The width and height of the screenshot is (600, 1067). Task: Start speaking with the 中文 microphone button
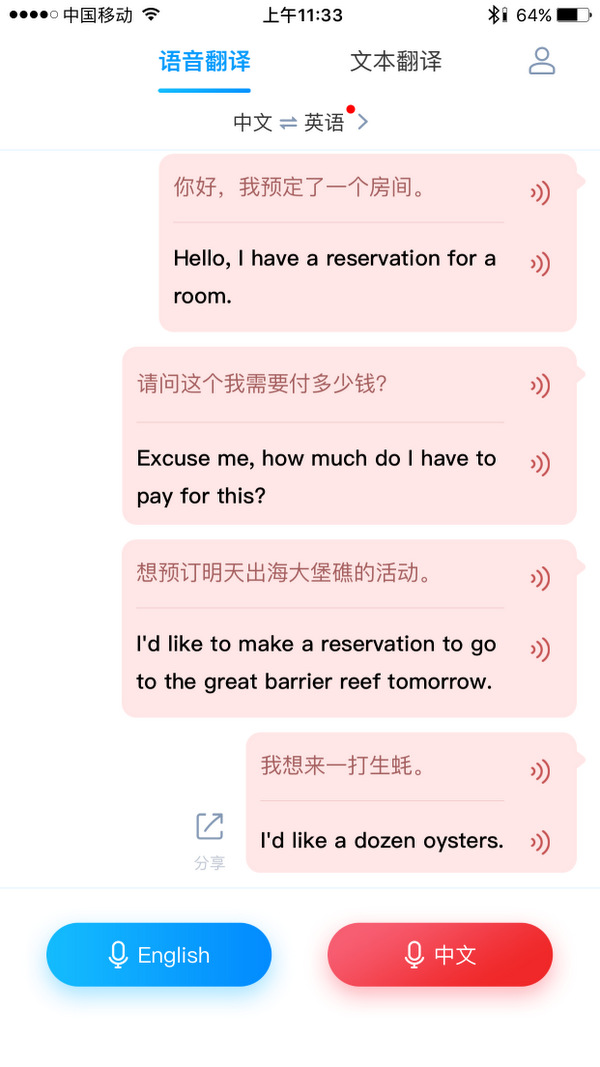click(x=440, y=955)
